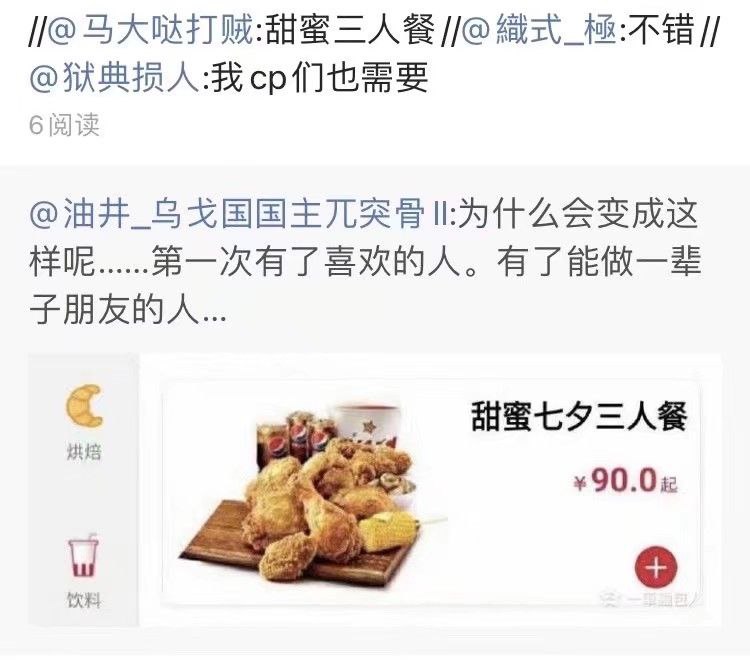Screen dimensions: 750x664
Task: Visit the @織式_極 profile mention
Action: pos(541,32)
